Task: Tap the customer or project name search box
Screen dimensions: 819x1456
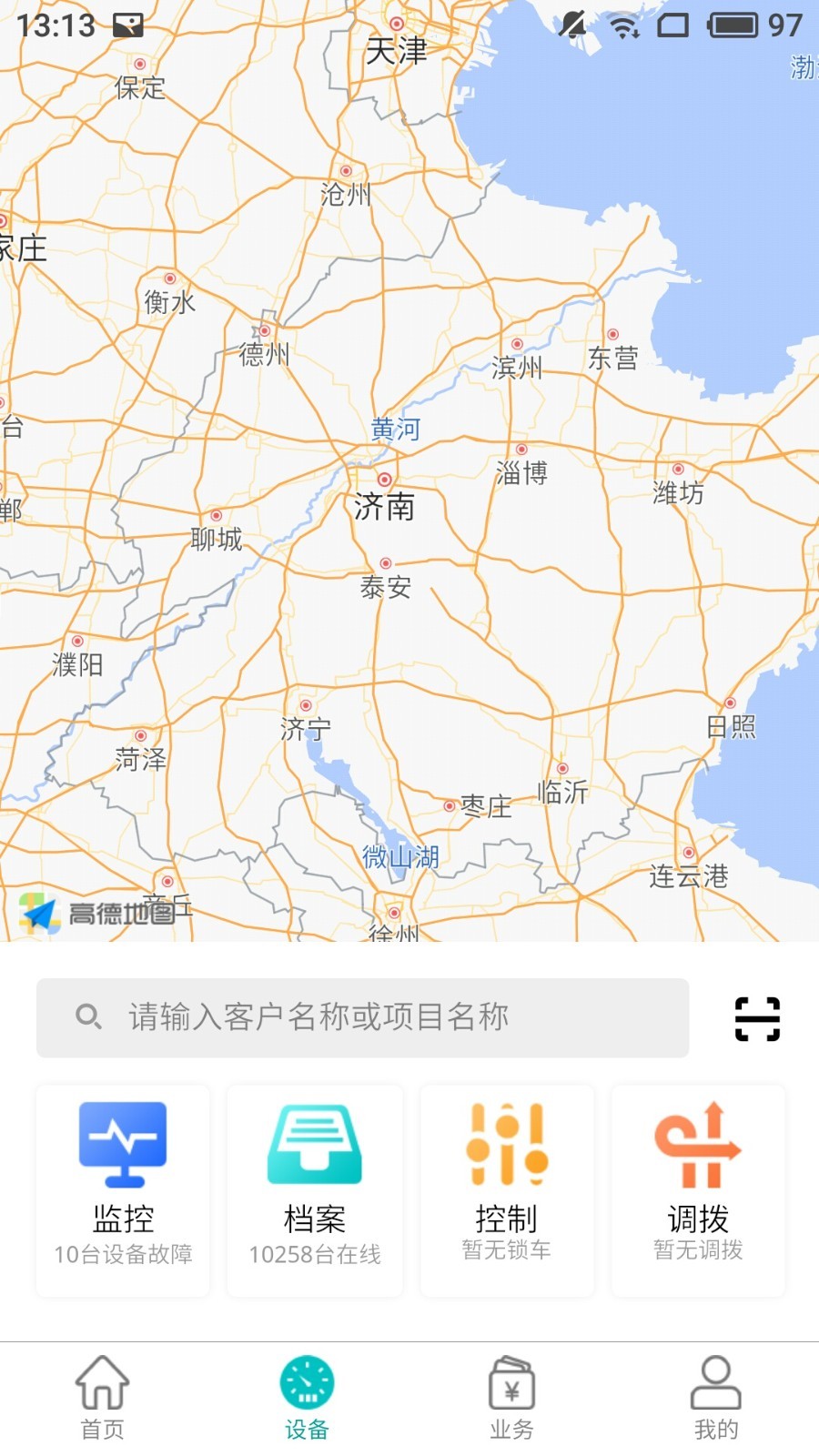Action: point(362,1017)
